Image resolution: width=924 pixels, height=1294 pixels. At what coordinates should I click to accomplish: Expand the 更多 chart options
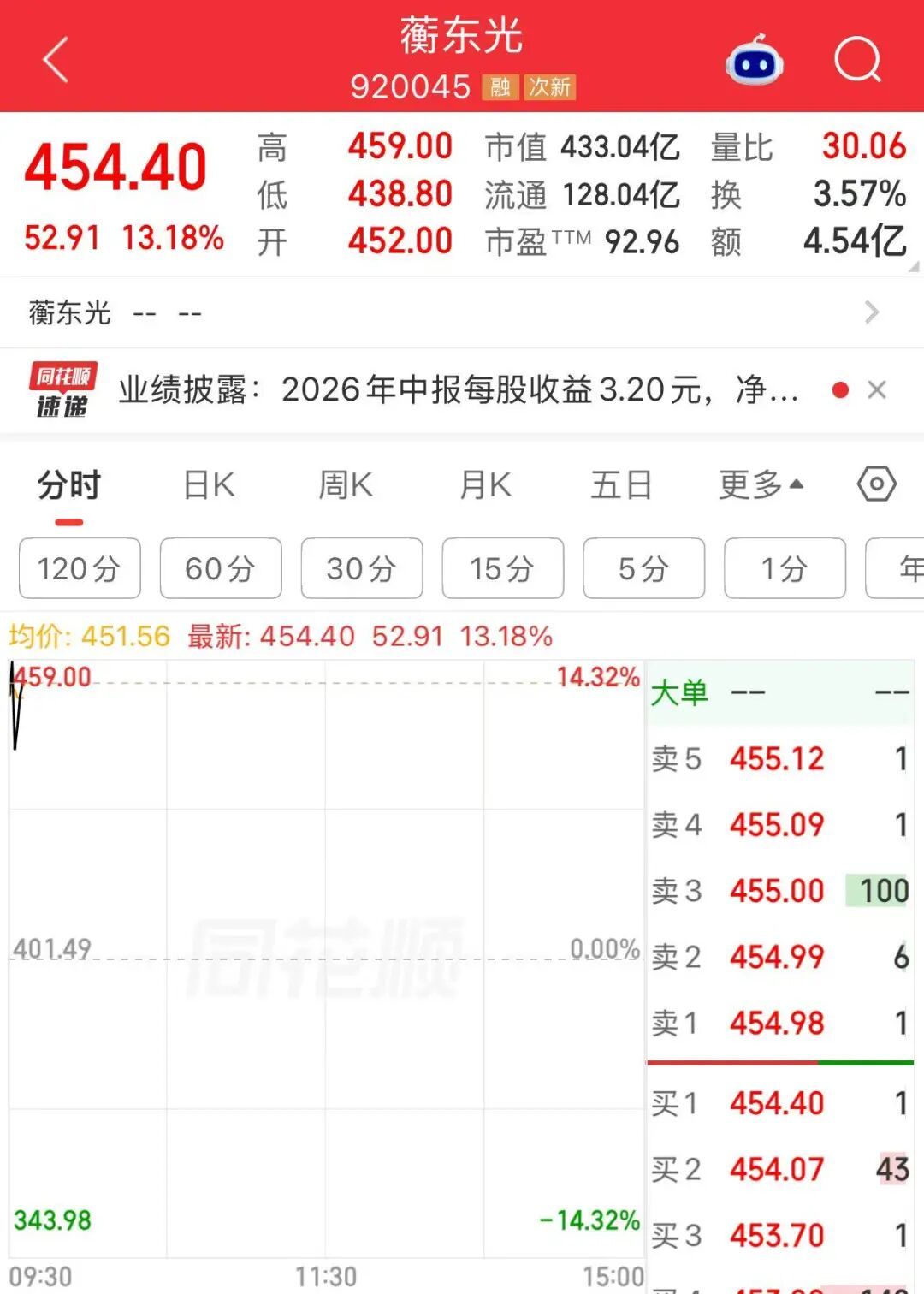tap(761, 485)
